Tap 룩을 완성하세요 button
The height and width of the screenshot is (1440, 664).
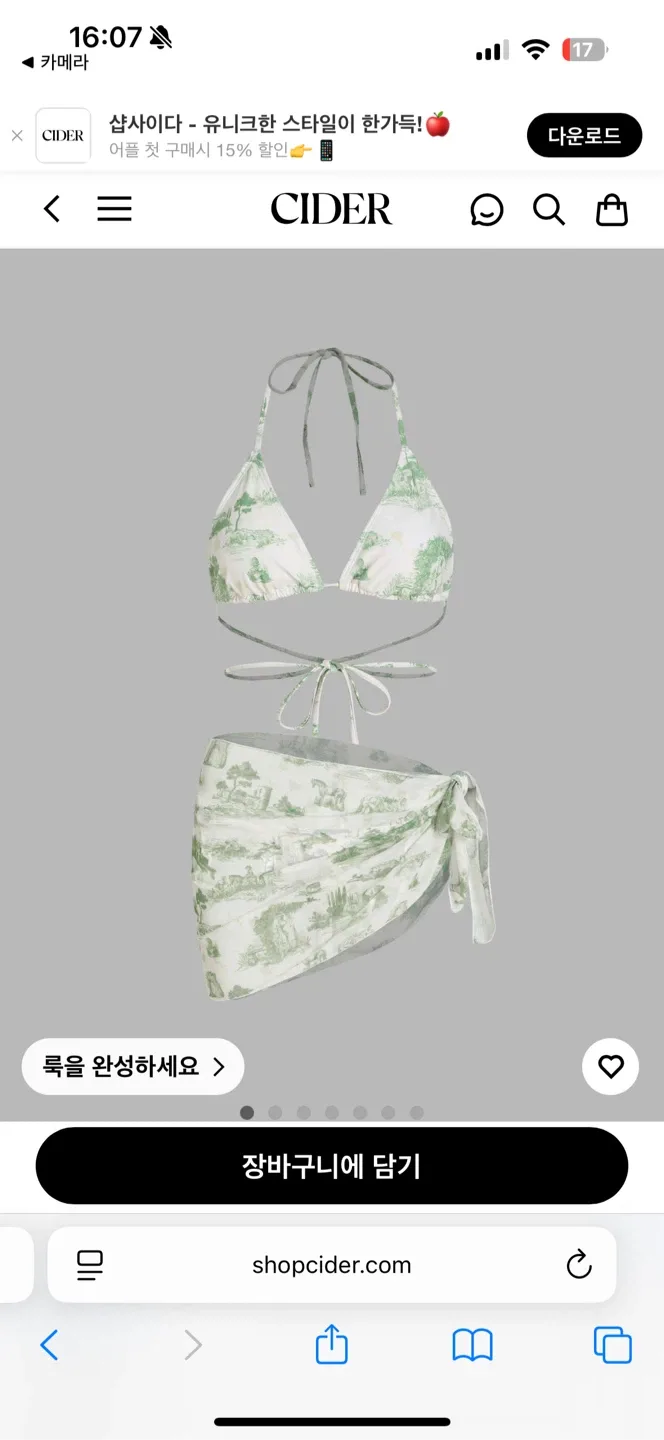(133, 1067)
